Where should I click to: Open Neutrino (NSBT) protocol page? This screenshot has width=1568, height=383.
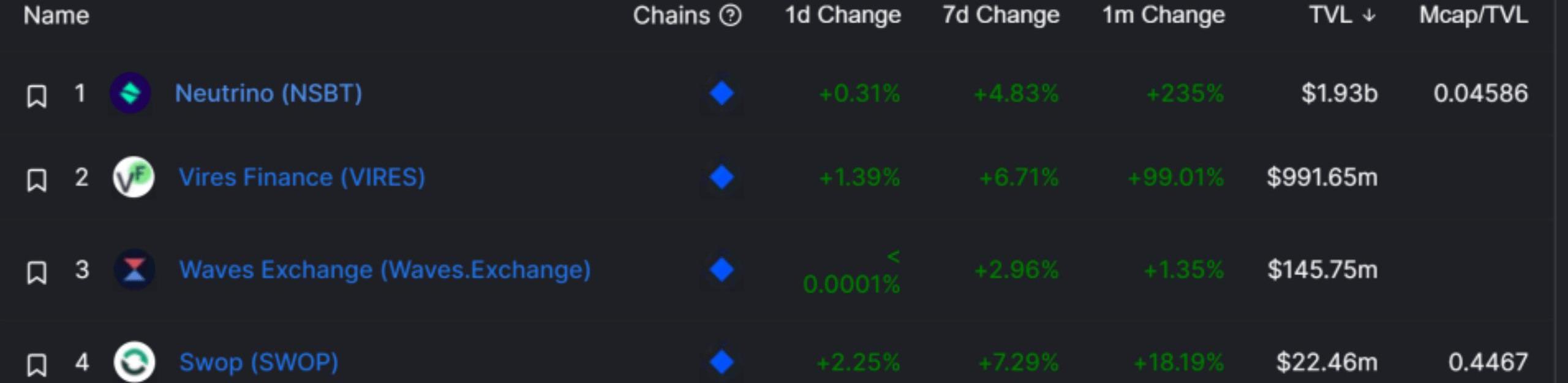(268, 93)
